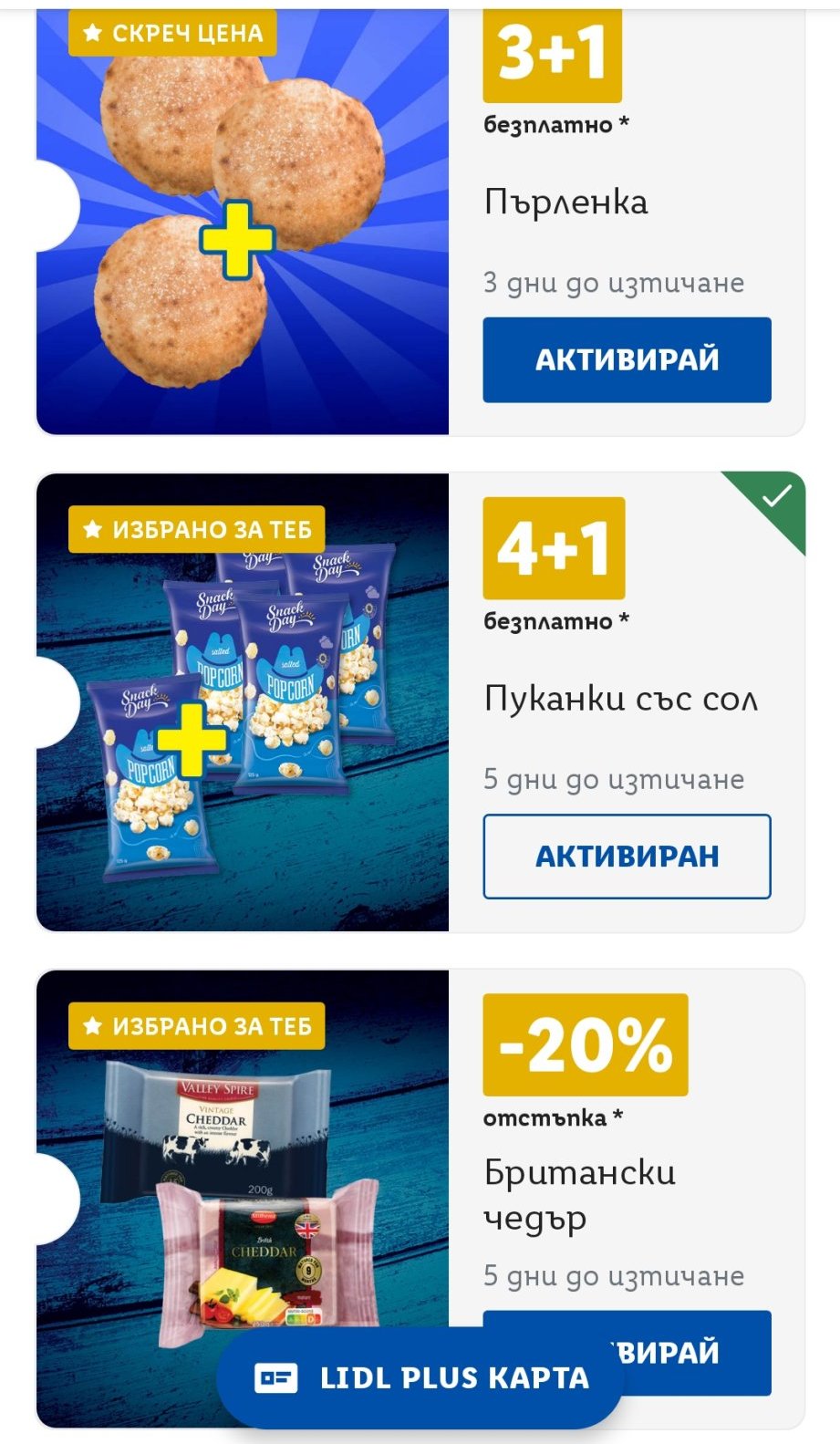The height and width of the screenshot is (1444, 840).
Task: Deactivate the Пуканки със сол coupon
Action: (627, 856)
